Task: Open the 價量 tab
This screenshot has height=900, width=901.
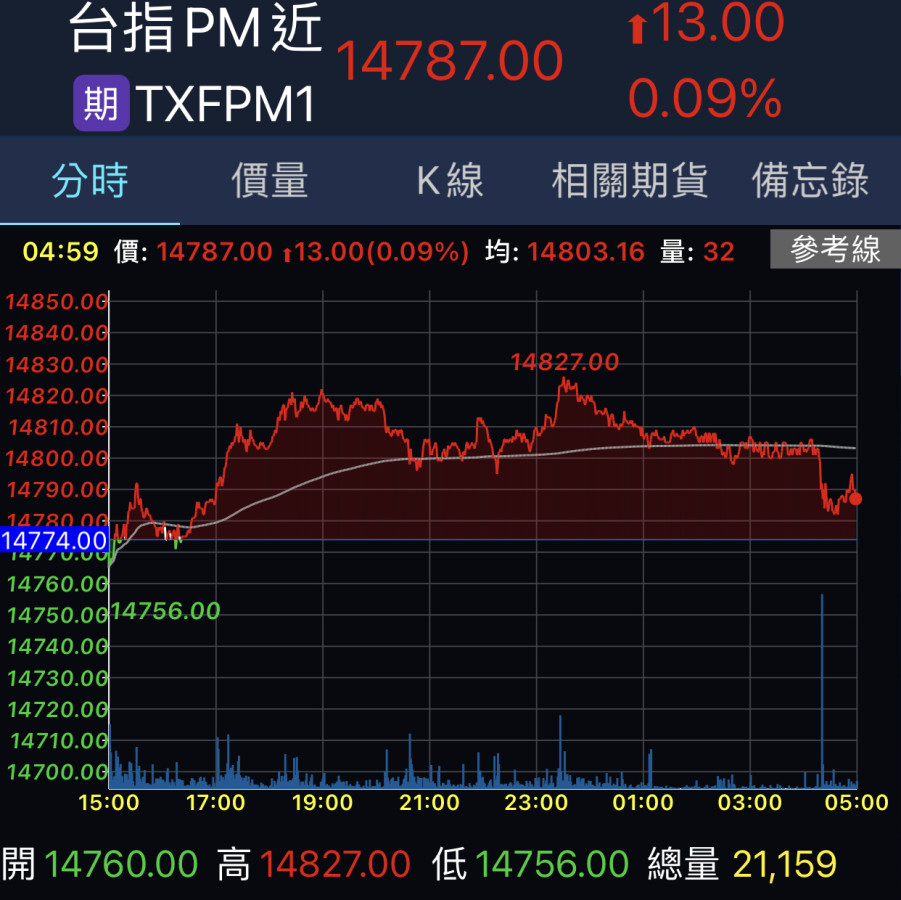Action: pos(270,181)
